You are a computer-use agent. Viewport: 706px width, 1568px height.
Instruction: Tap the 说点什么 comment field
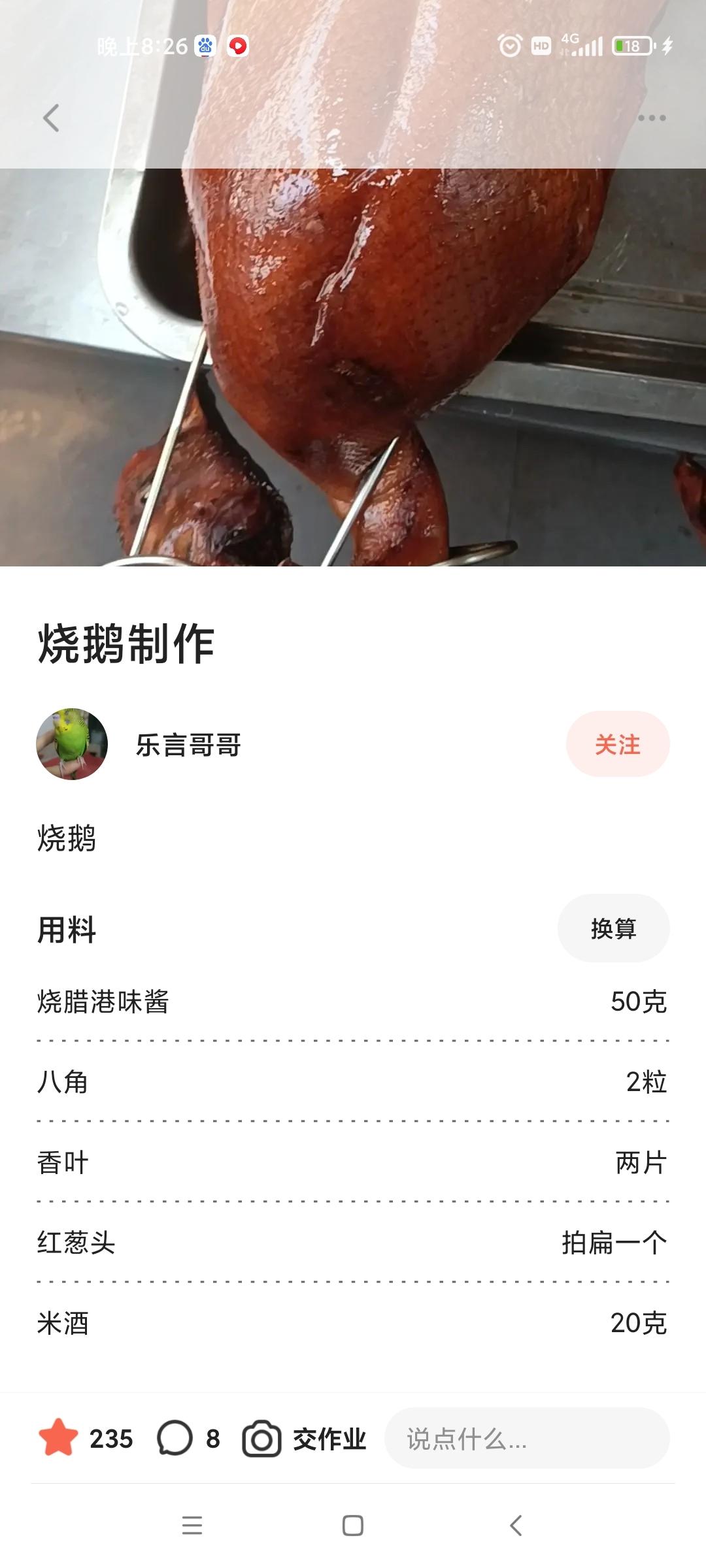click(527, 1438)
